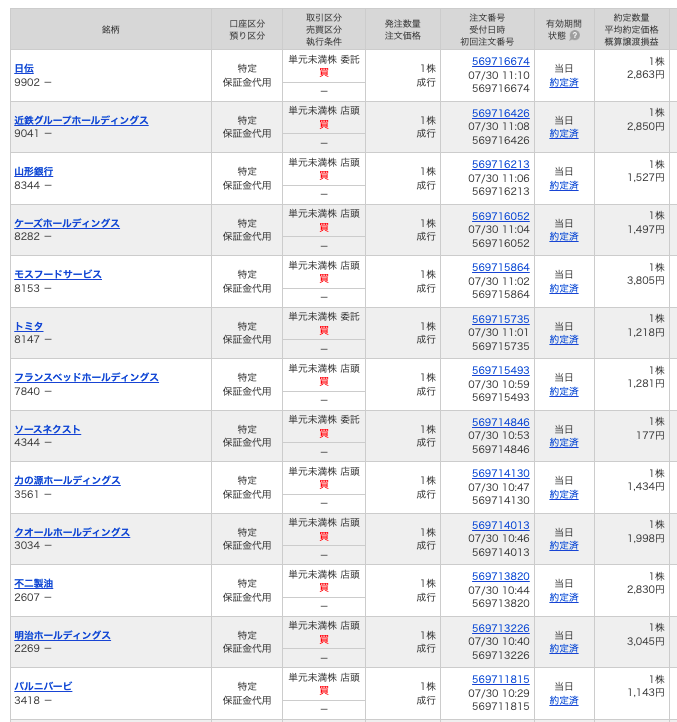The height and width of the screenshot is (722, 677).
Task: Open the 日伝 stock link
Action: click(24, 68)
